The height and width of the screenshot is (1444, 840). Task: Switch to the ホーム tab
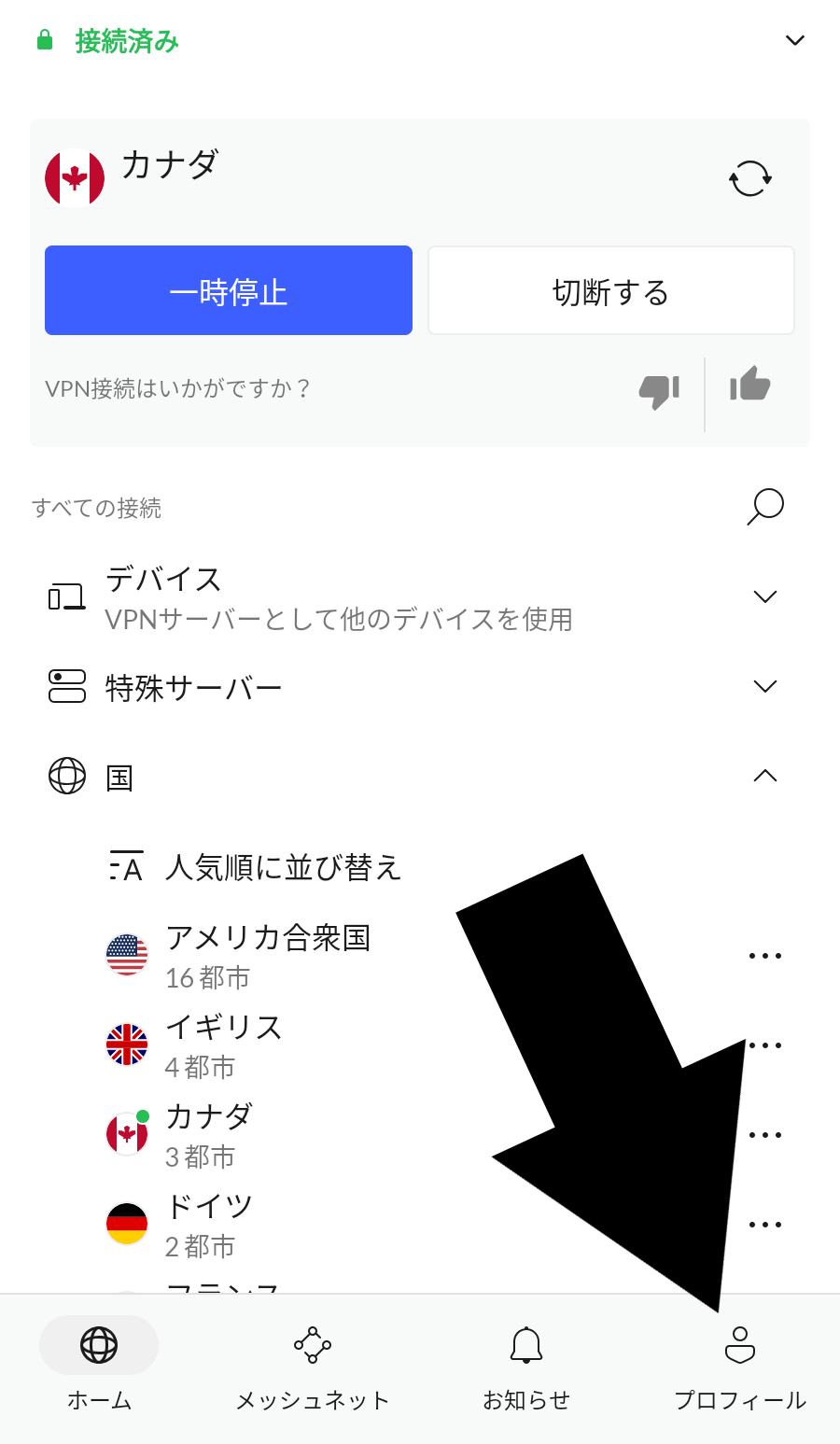(x=98, y=1345)
